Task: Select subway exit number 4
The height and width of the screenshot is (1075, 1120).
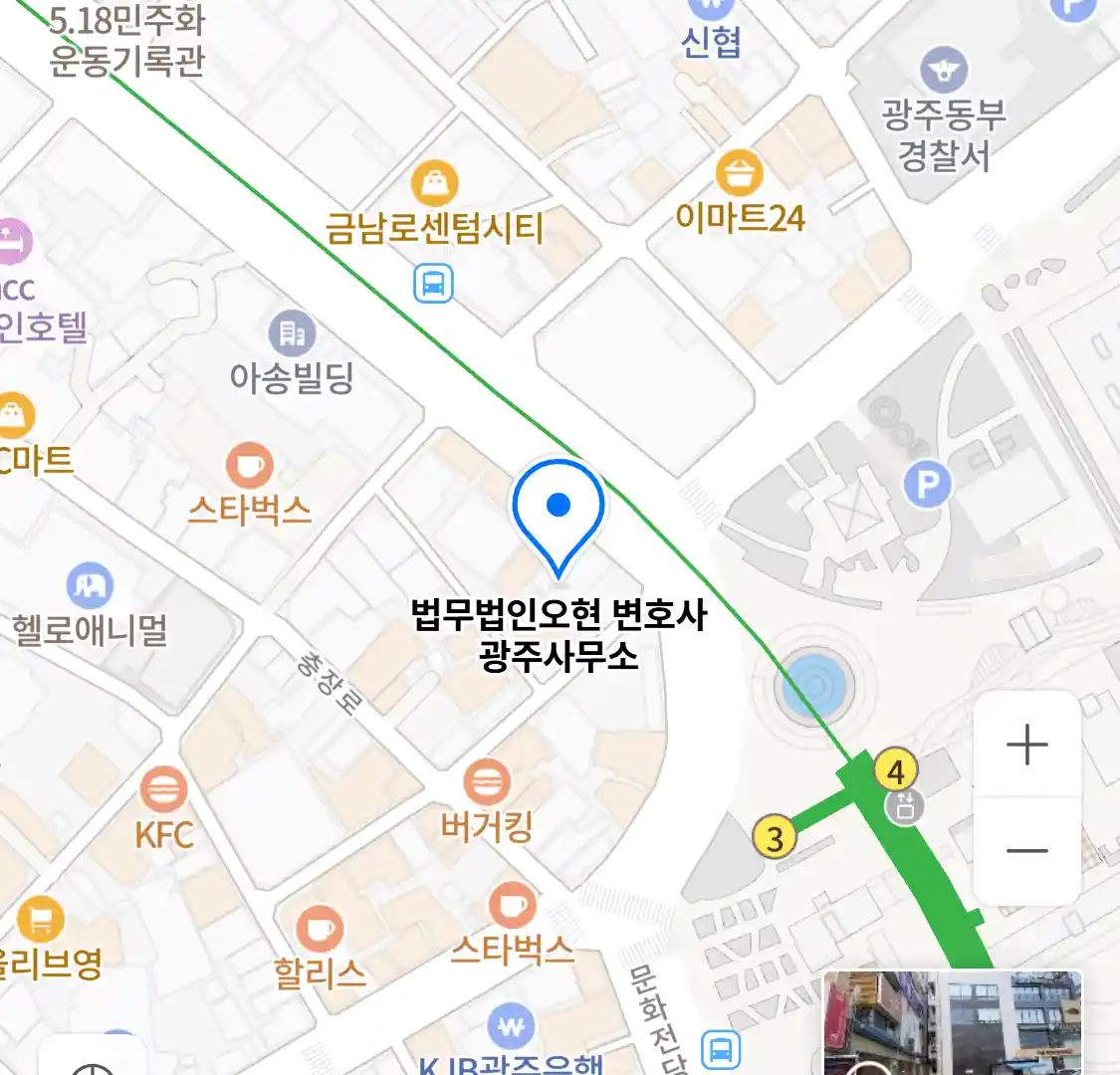Action: pos(896,770)
